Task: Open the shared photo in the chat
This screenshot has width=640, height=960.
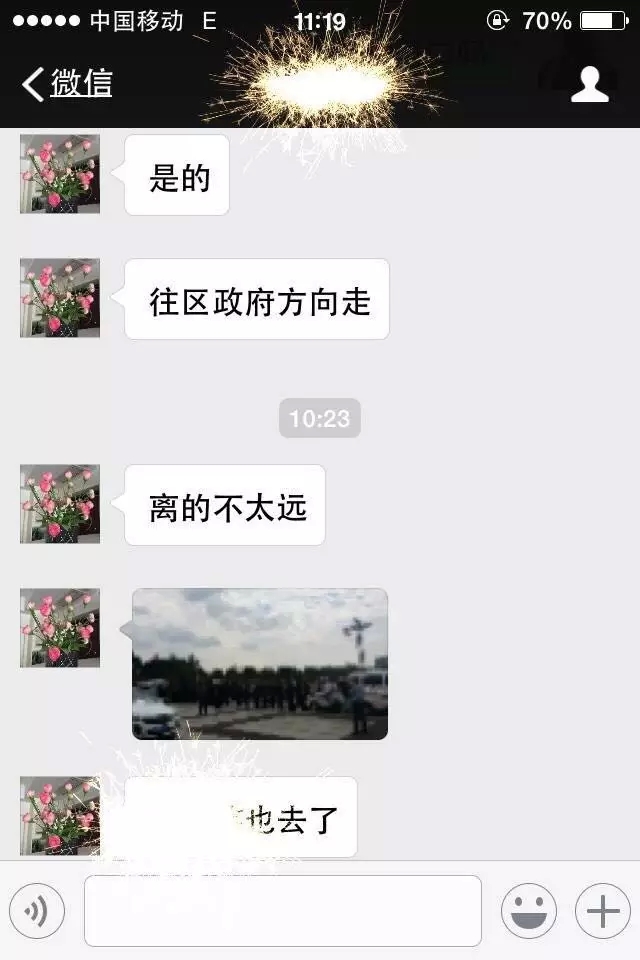Action: pos(260,664)
